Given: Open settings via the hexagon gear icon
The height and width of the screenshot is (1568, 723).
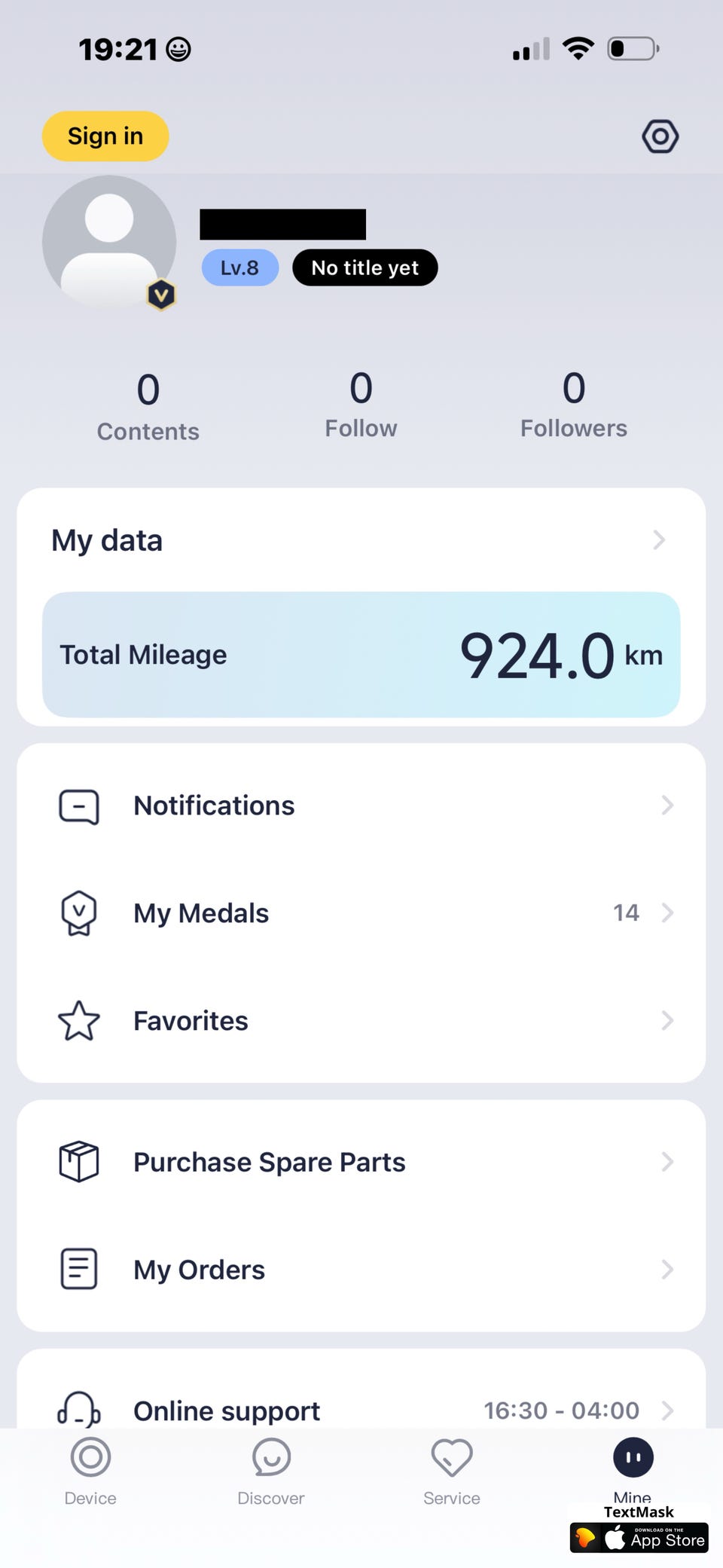Looking at the screenshot, I should [x=660, y=136].
